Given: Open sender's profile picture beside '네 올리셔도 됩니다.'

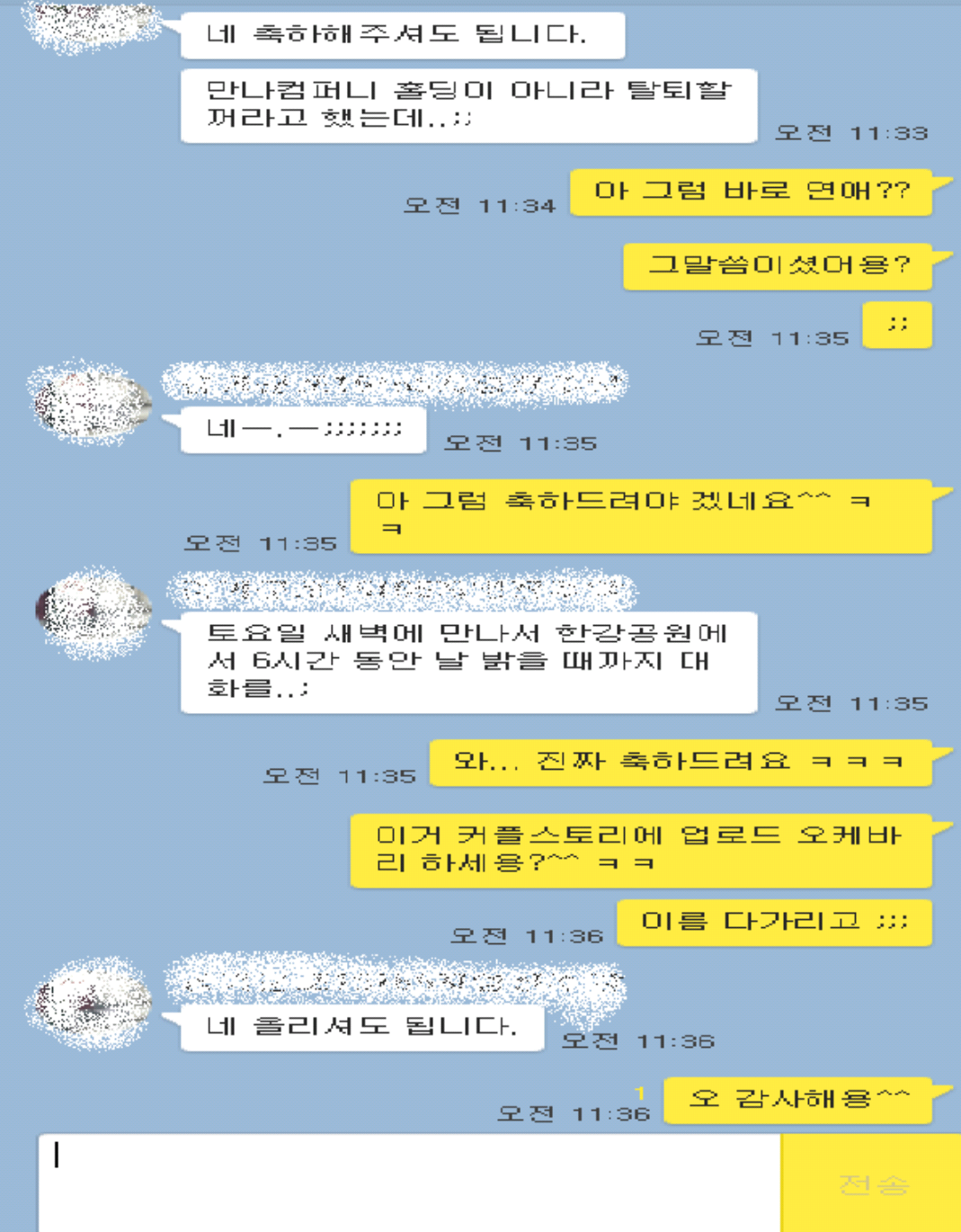Looking at the screenshot, I should pyautogui.click(x=93, y=1003).
